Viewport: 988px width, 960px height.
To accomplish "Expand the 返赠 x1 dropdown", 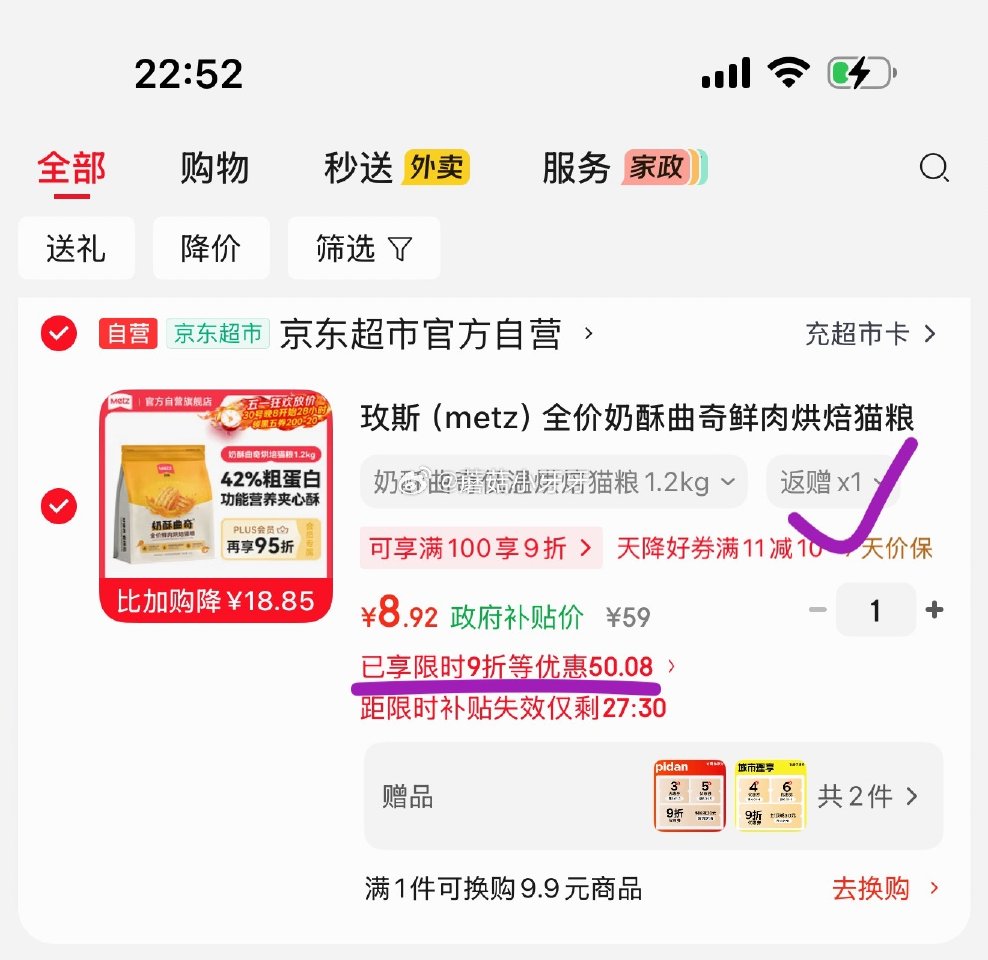I will coord(832,482).
